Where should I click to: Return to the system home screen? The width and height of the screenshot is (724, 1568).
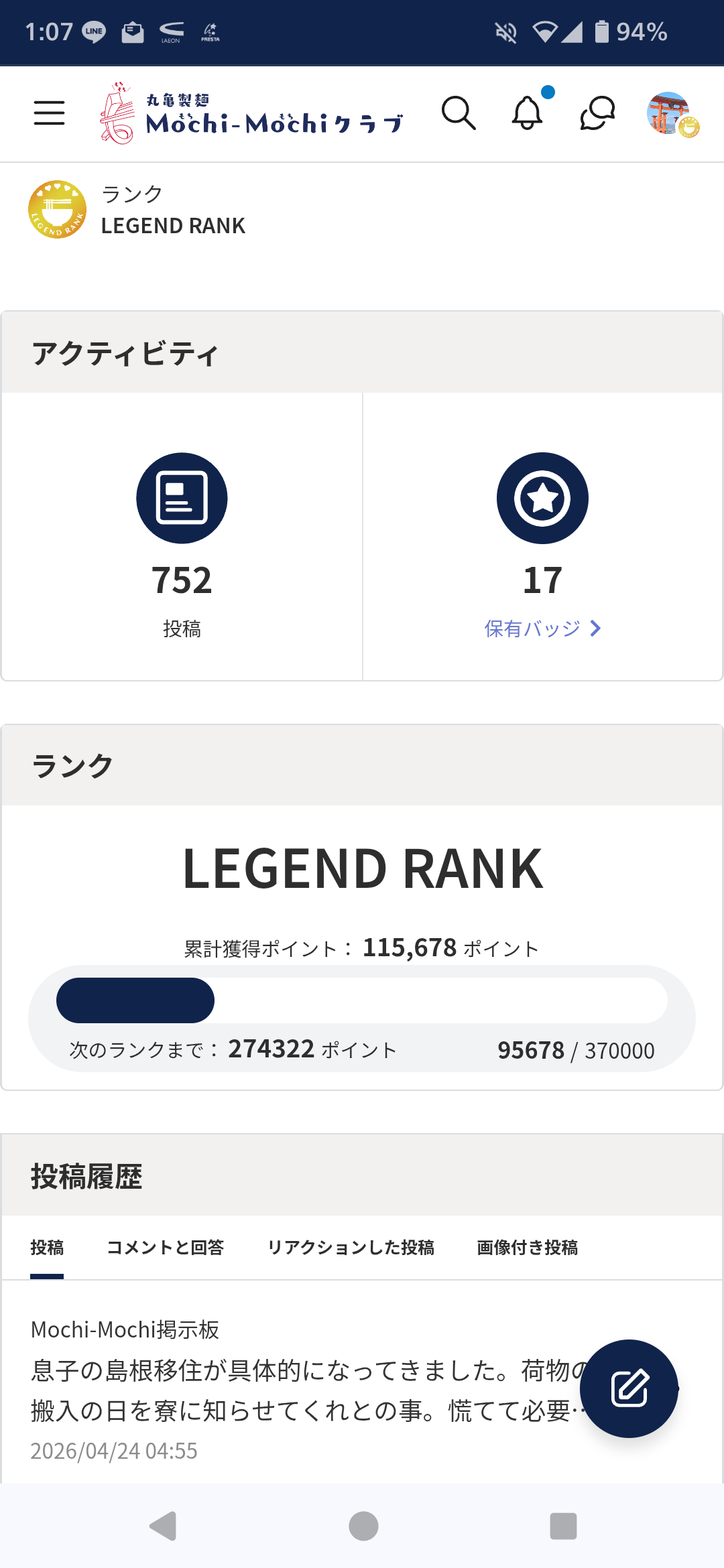click(363, 1526)
